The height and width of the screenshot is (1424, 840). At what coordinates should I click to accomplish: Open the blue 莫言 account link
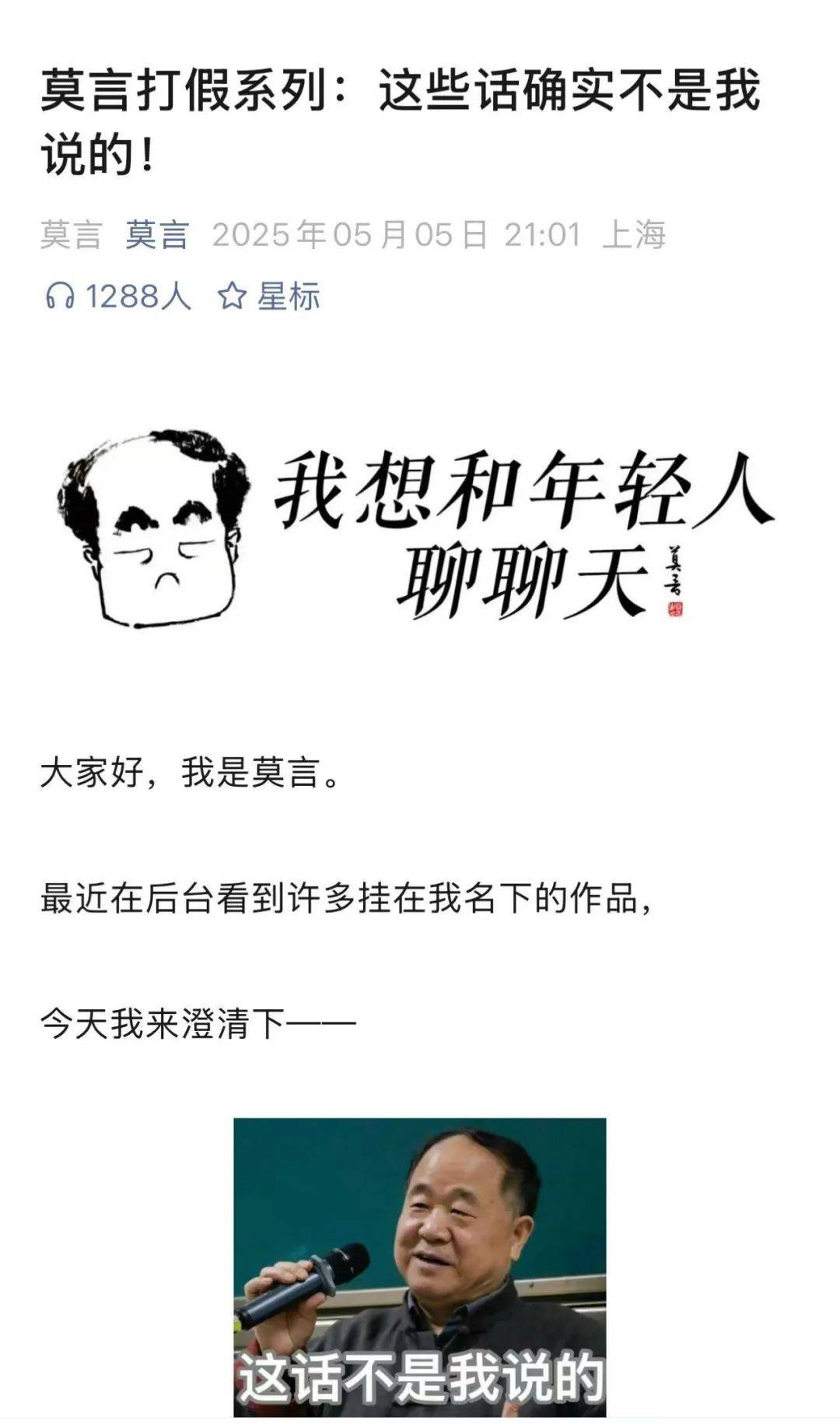point(158,234)
